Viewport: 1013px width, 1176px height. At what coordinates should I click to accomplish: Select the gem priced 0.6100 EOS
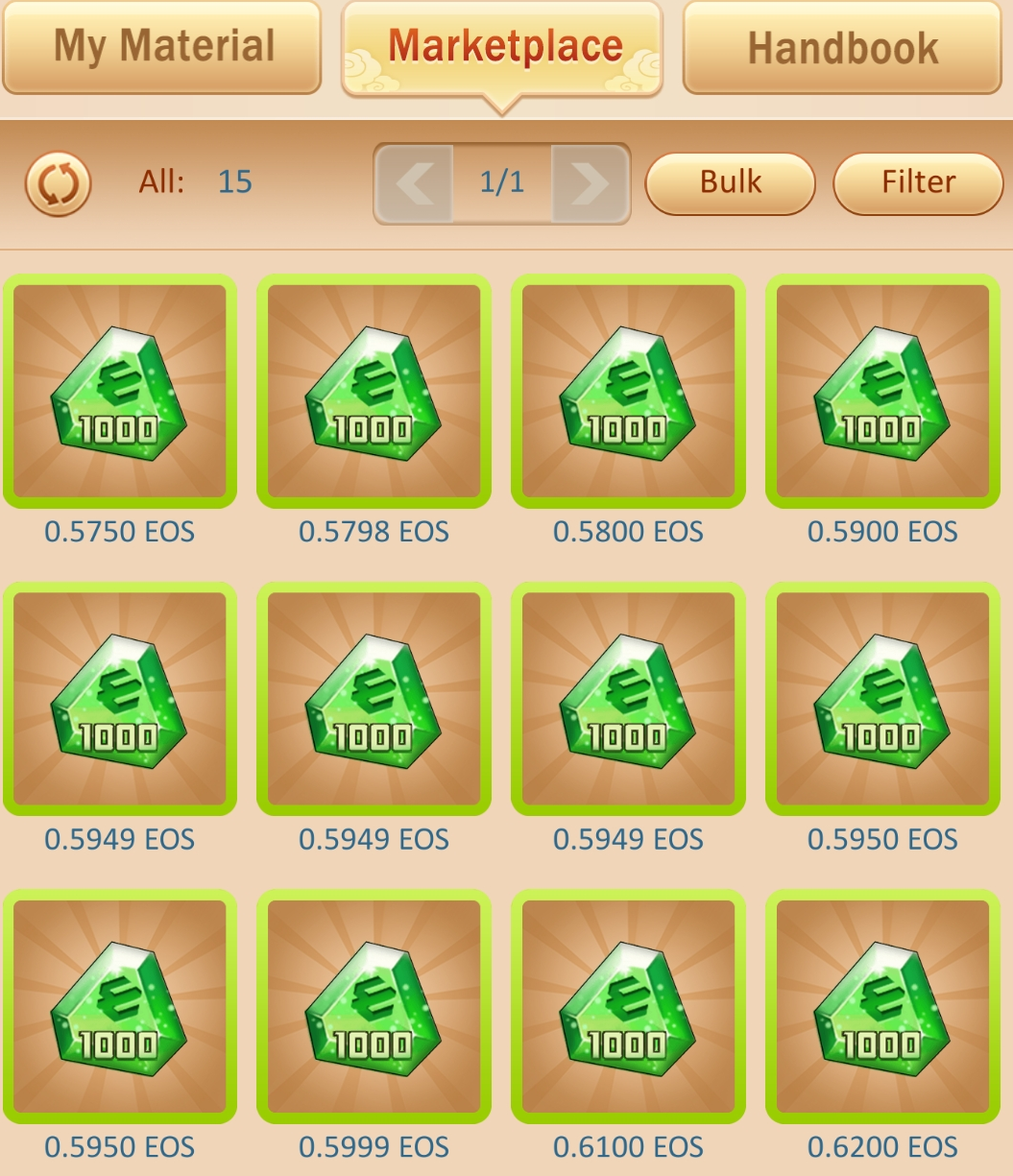[x=628, y=1007]
